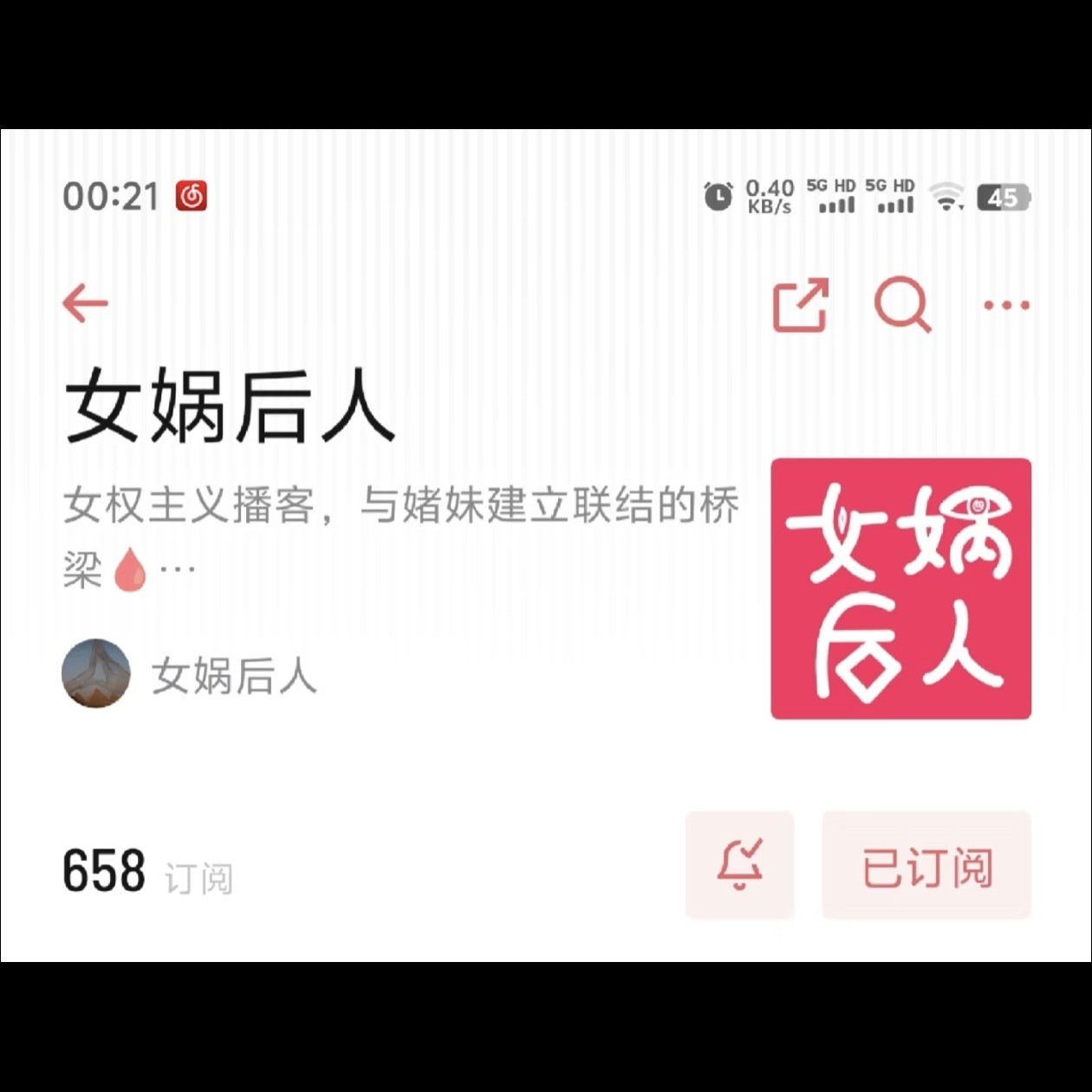Open search in this podcast
The width and height of the screenshot is (1092, 1092).
coord(902,305)
